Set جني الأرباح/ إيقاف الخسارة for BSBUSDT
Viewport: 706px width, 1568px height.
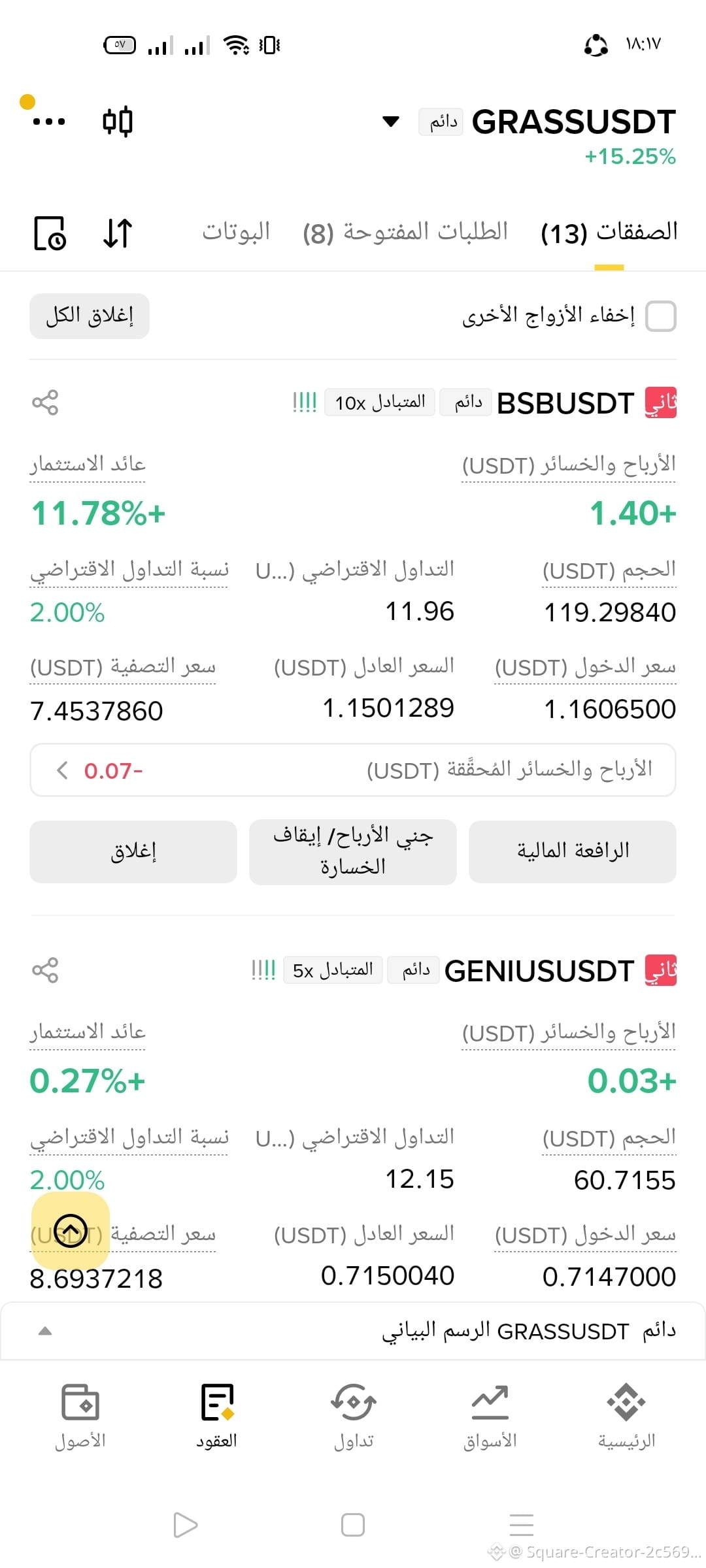pos(353,851)
